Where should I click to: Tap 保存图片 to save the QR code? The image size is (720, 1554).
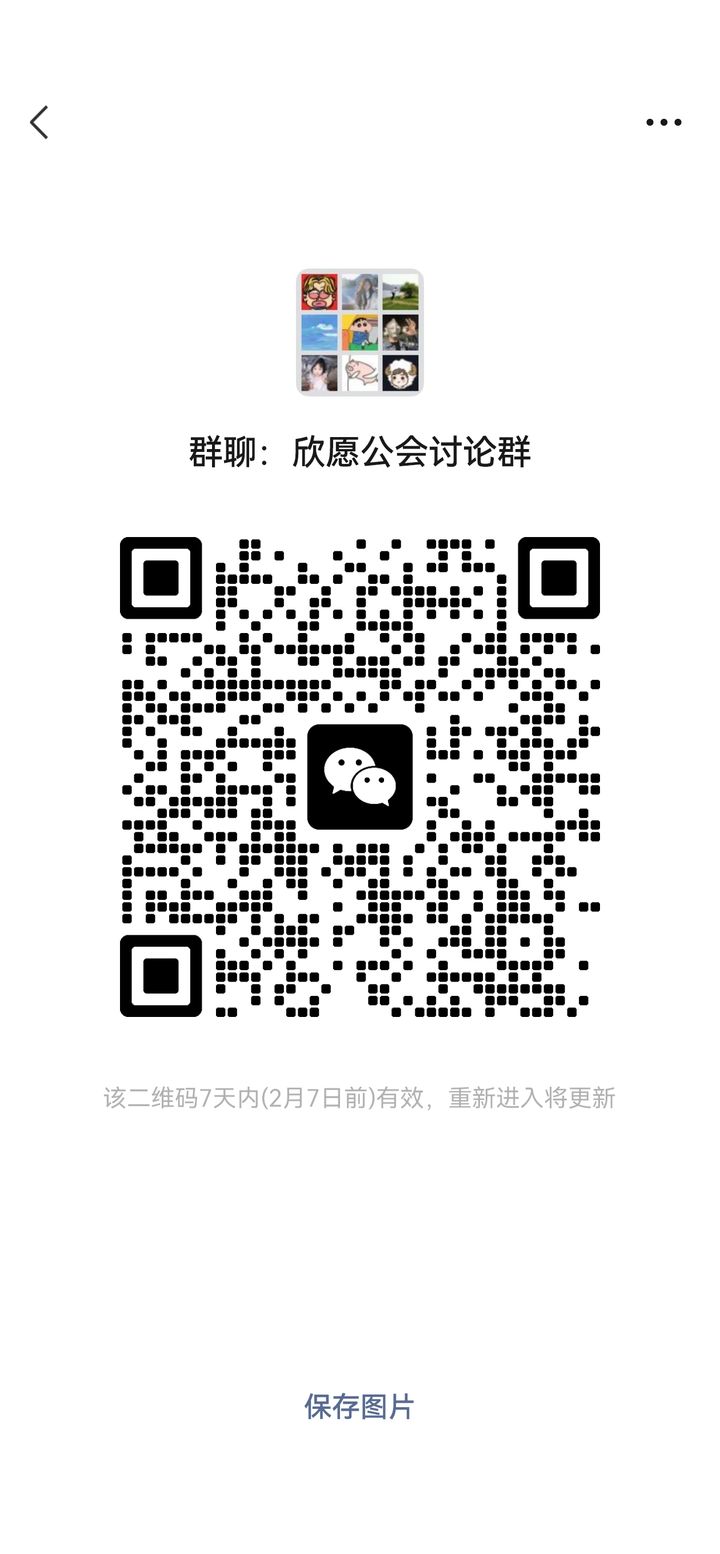pos(359,1407)
